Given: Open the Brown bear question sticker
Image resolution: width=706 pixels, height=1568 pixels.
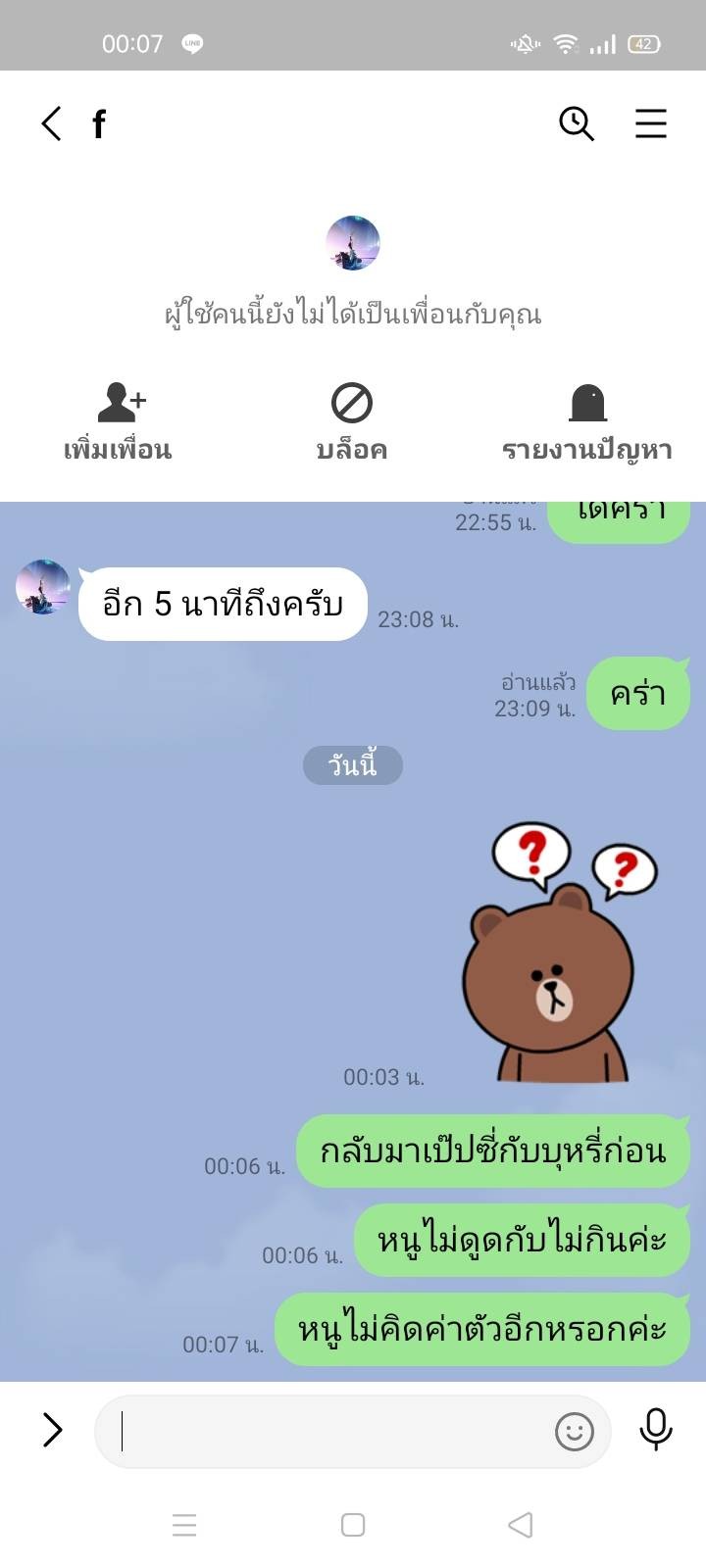Looking at the screenshot, I should pos(559,953).
